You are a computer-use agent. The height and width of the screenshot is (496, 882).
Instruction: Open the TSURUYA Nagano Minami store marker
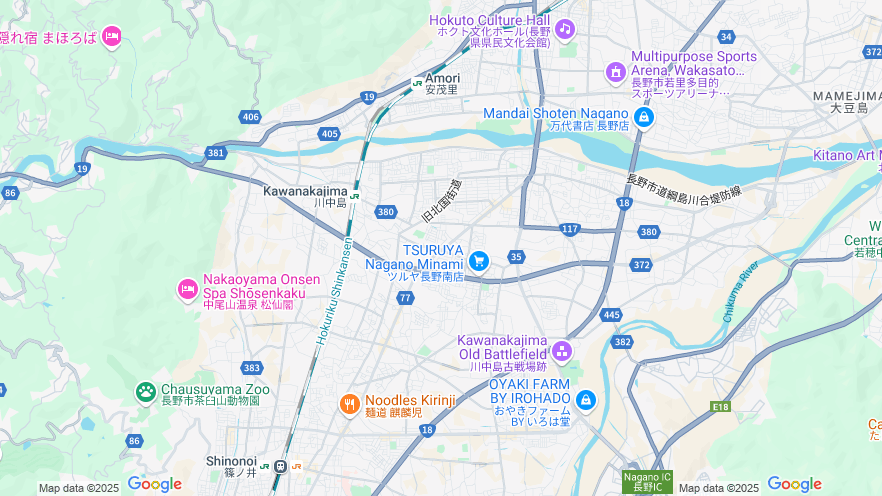coord(479,261)
